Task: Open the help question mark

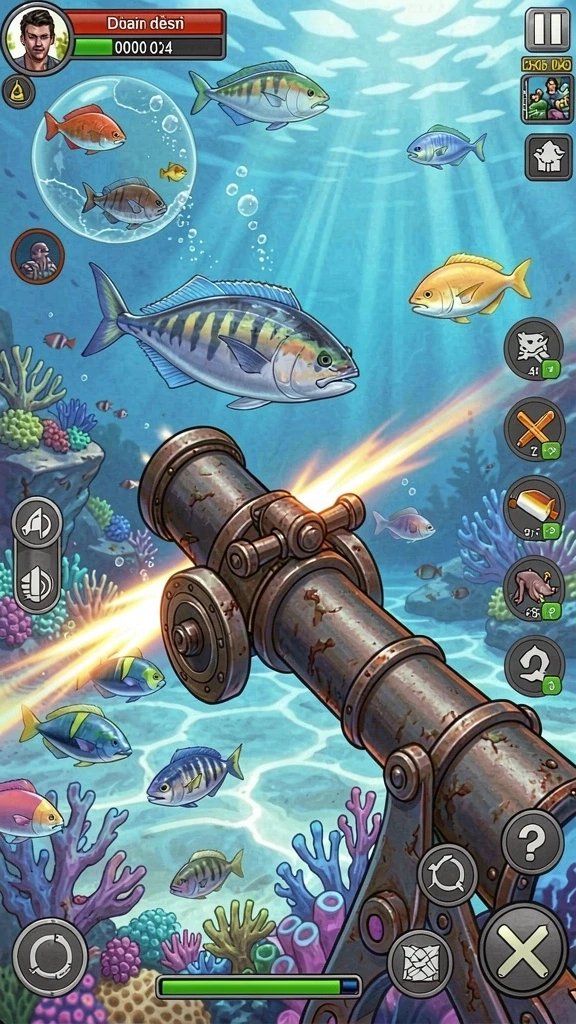Action: pos(532,841)
